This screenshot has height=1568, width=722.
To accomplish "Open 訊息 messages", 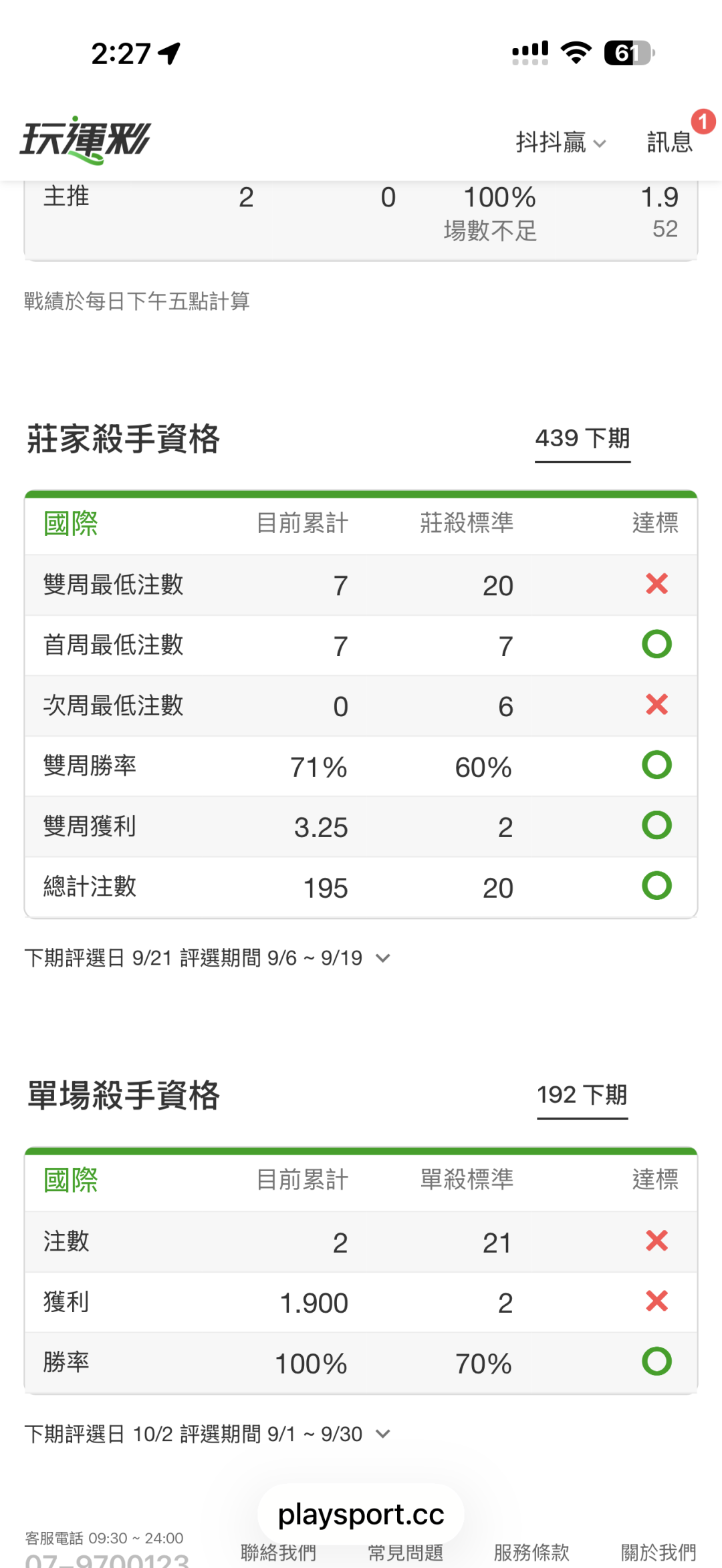I will pos(670,142).
